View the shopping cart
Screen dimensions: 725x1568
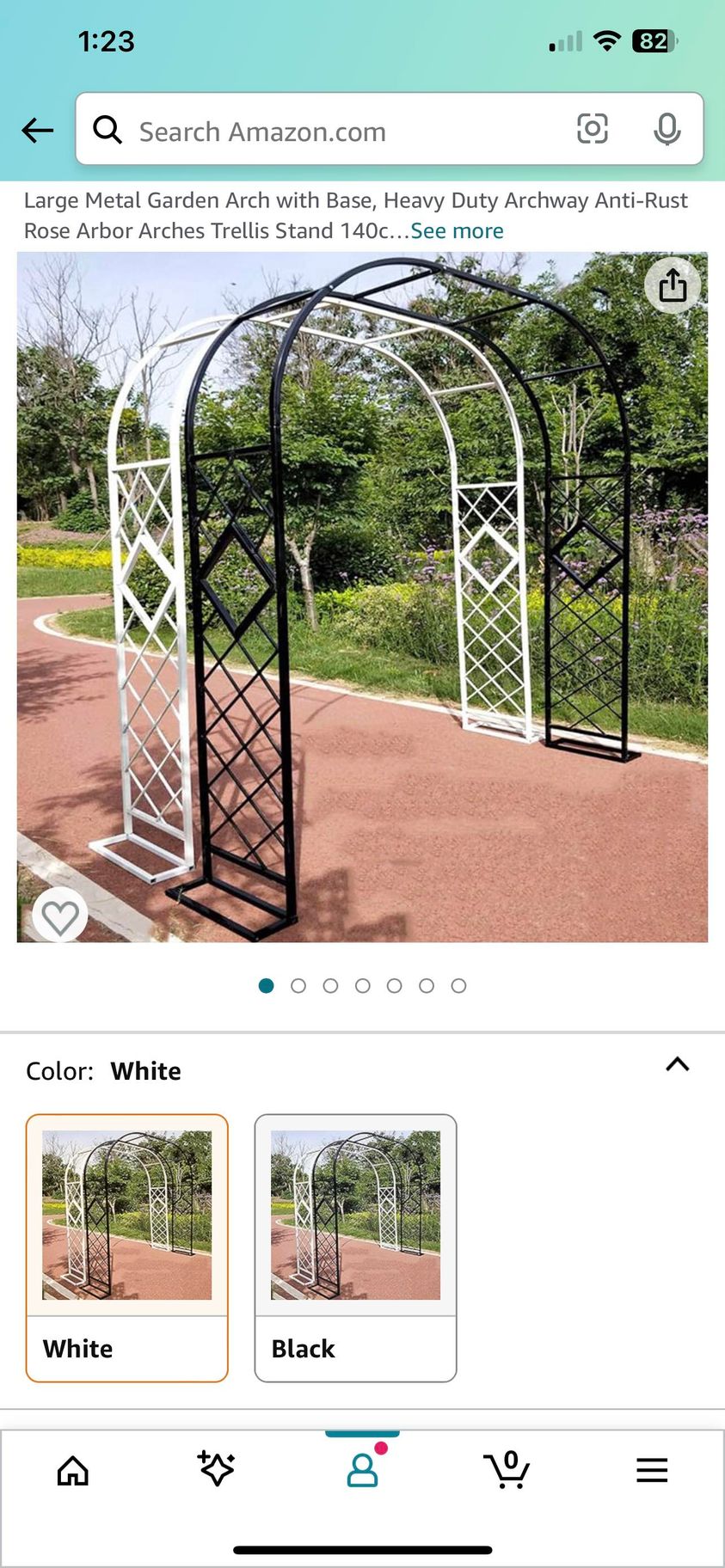[507, 1469]
